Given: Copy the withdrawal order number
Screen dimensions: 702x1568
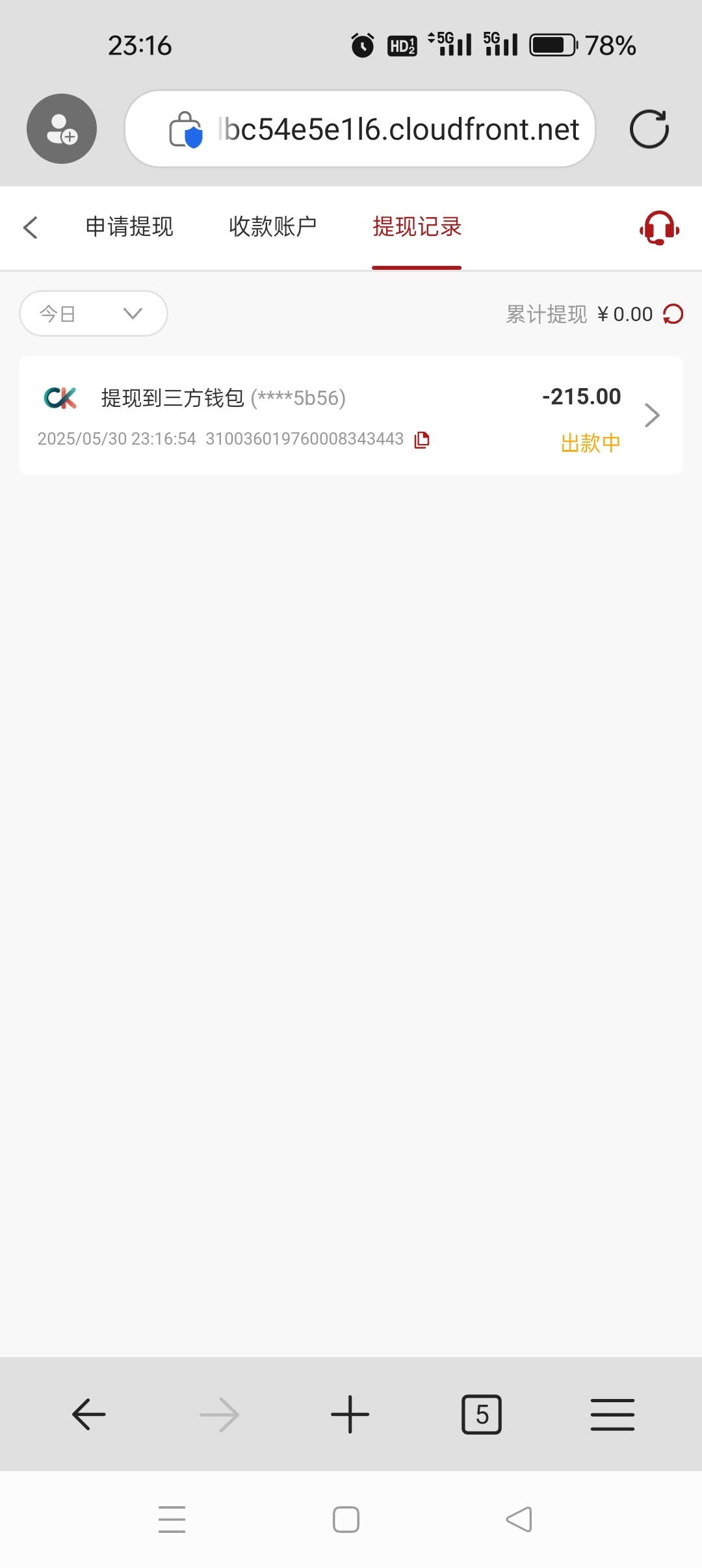Looking at the screenshot, I should tap(422, 439).
